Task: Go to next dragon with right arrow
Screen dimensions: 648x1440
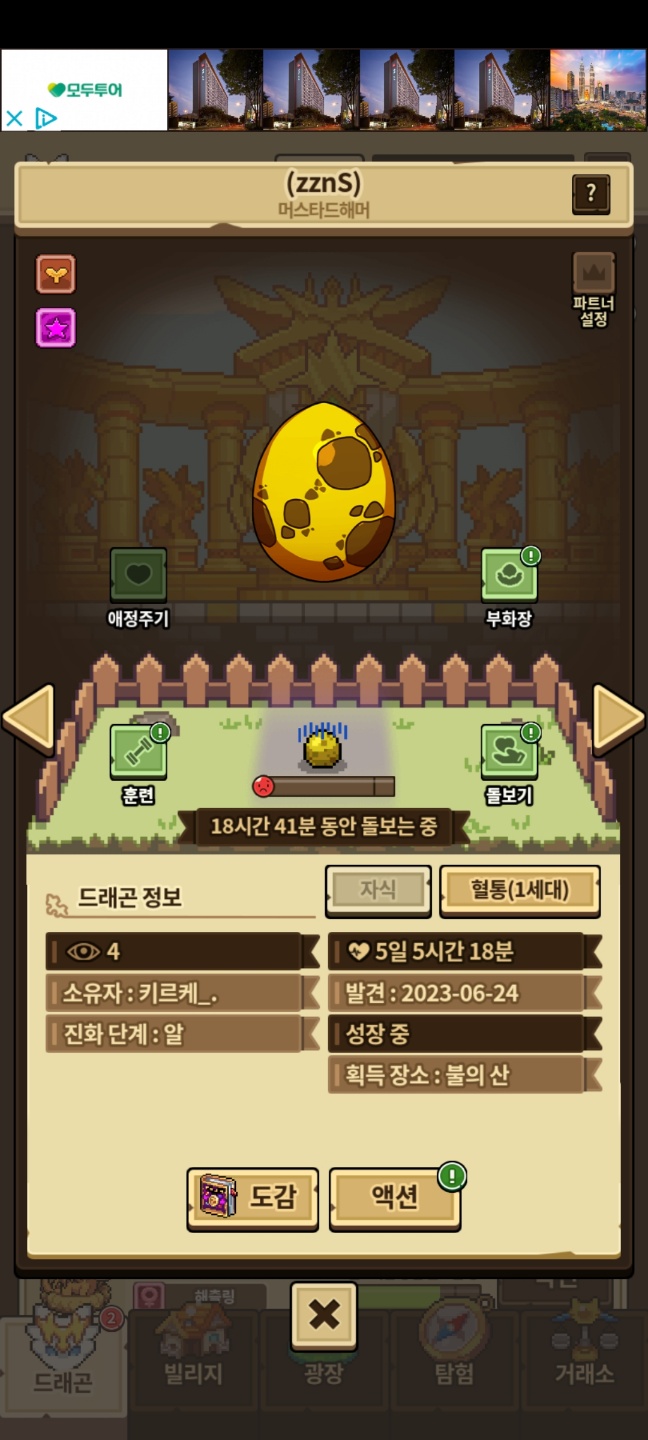Action: coord(619,717)
